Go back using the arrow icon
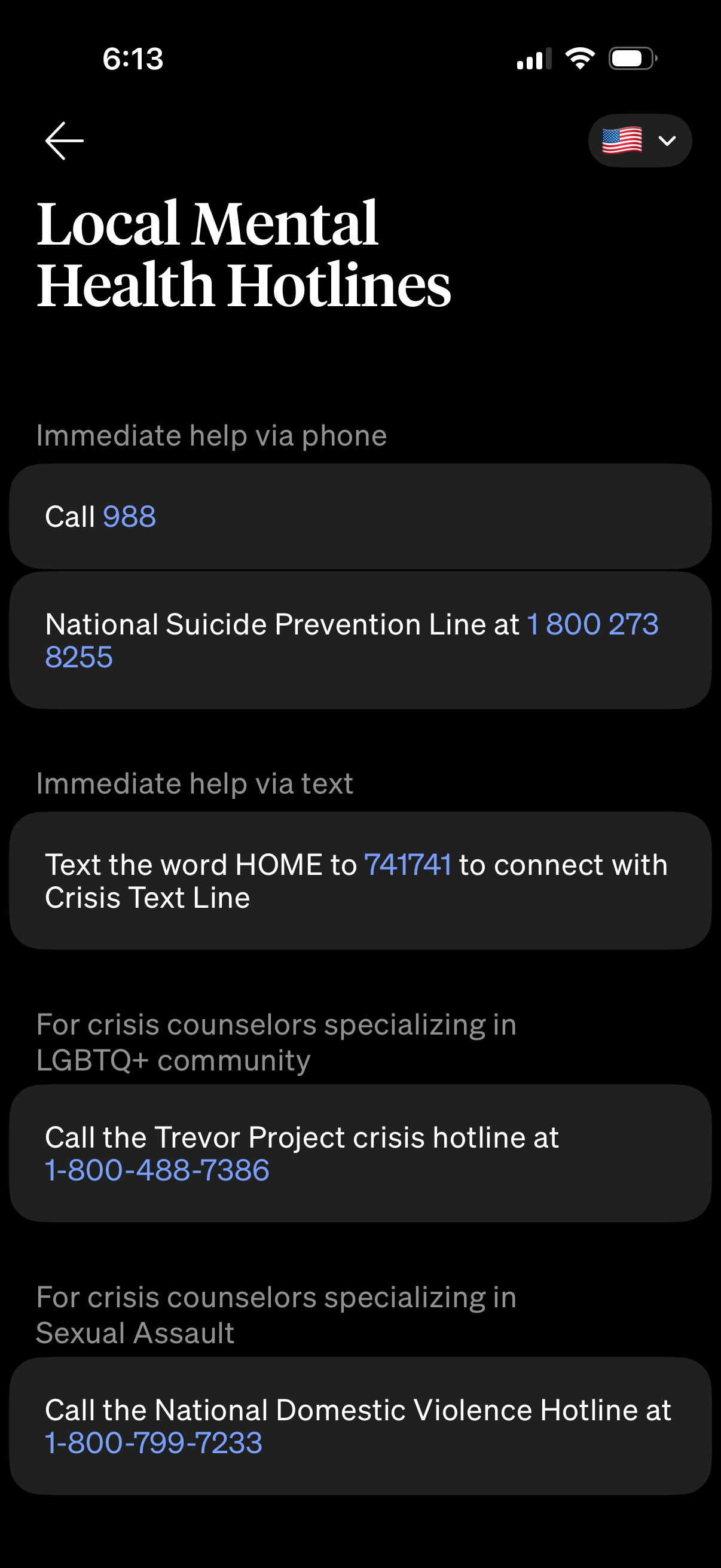This screenshot has width=721, height=1568. [x=64, y=141]
